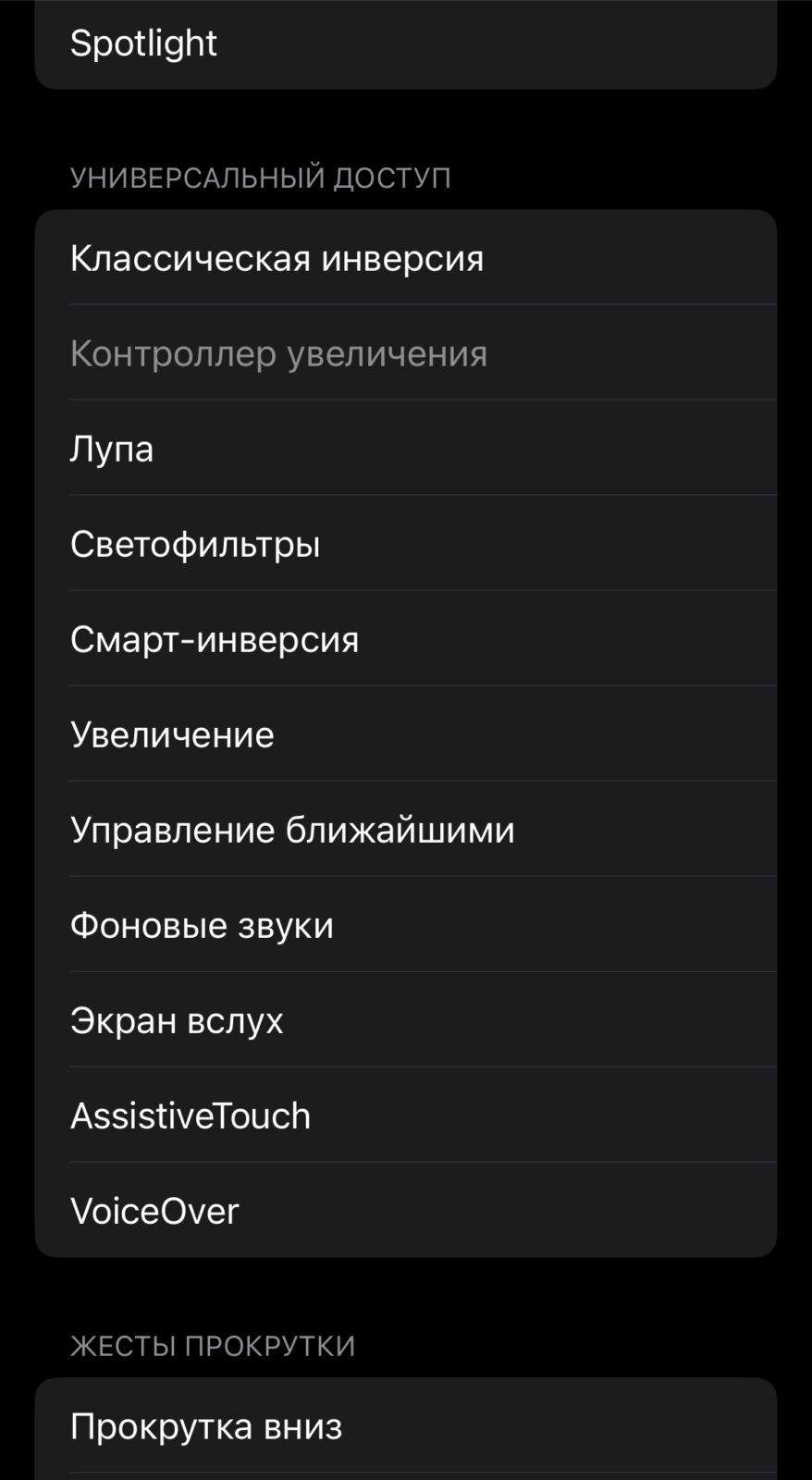The width and height of the screenshot is (812, 1480).
Task: Select VoiceOver
Action: tap(406, 1210)
